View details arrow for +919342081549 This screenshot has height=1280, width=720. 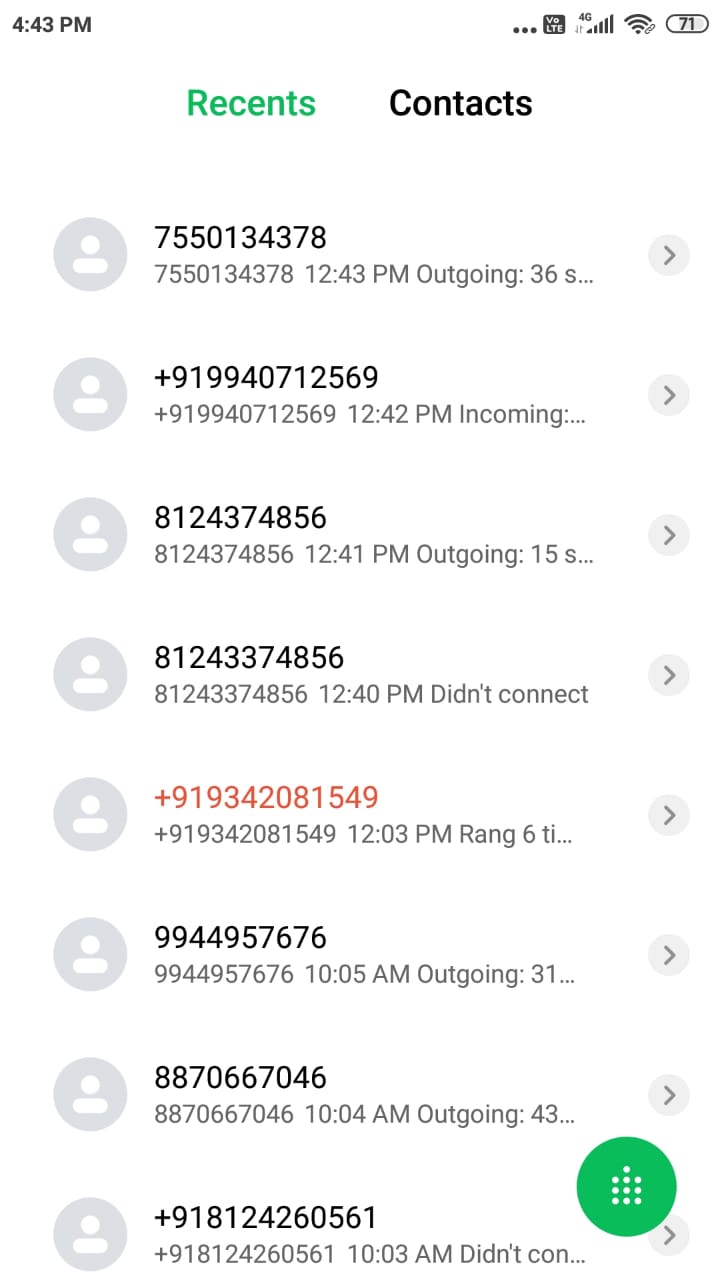pos(669,816)
